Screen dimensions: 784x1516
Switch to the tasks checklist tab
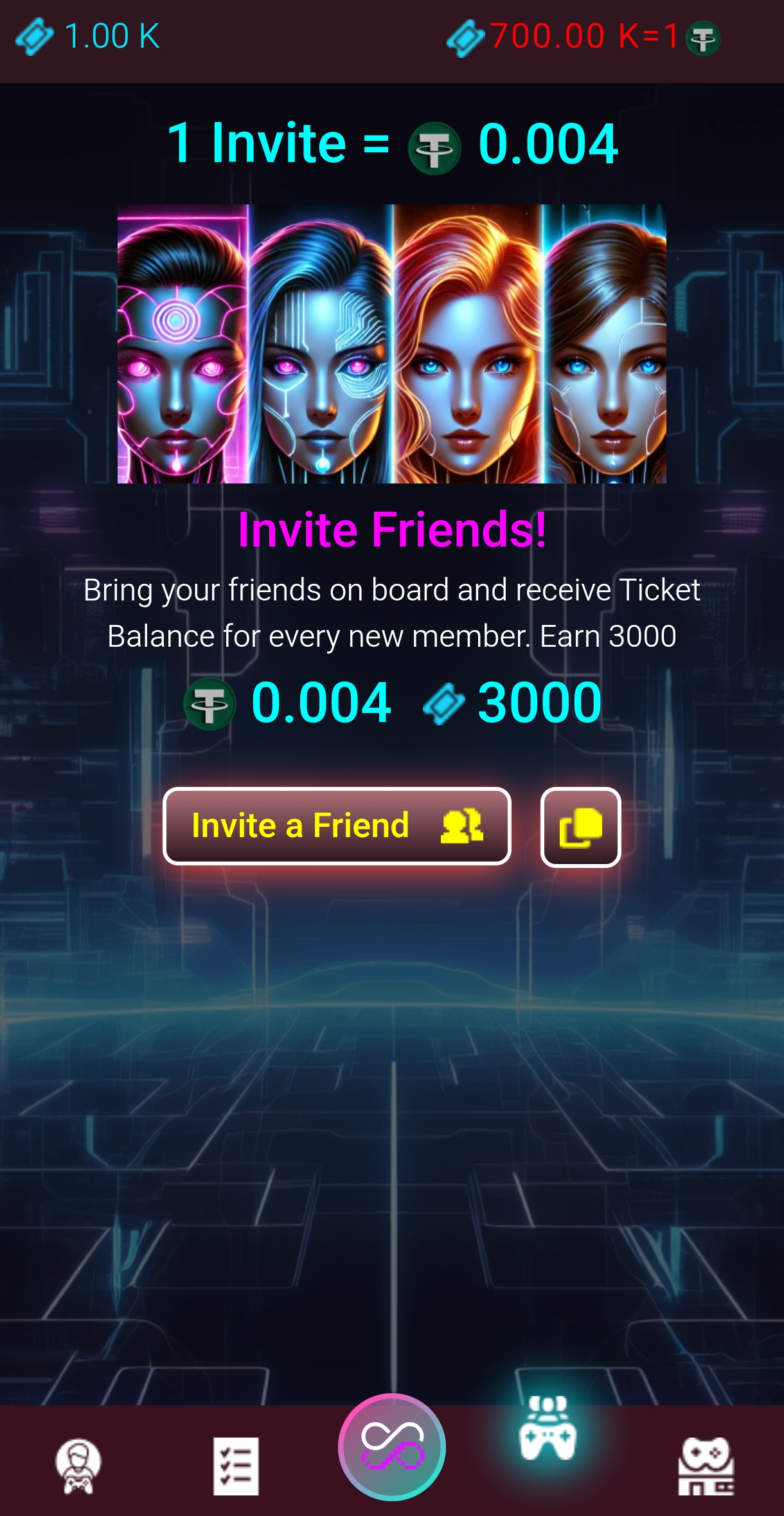tap(236, 1466)
